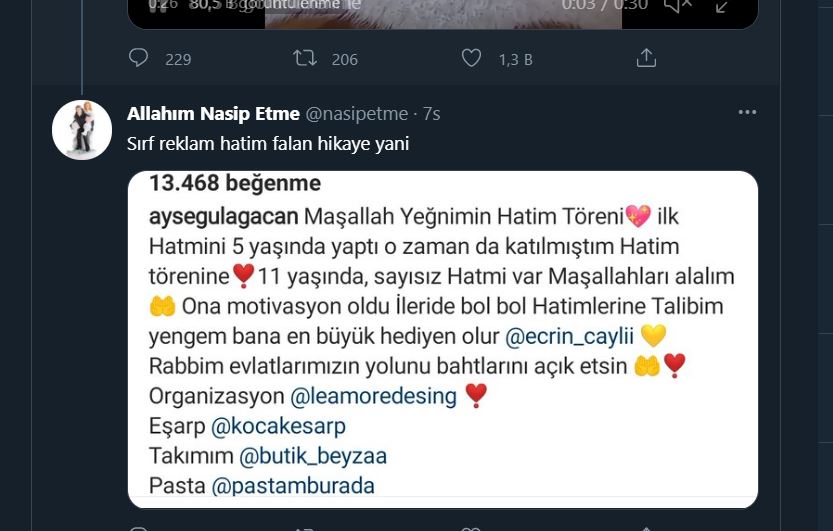Open more options for nasipetme's tweet

pos(747,113)
